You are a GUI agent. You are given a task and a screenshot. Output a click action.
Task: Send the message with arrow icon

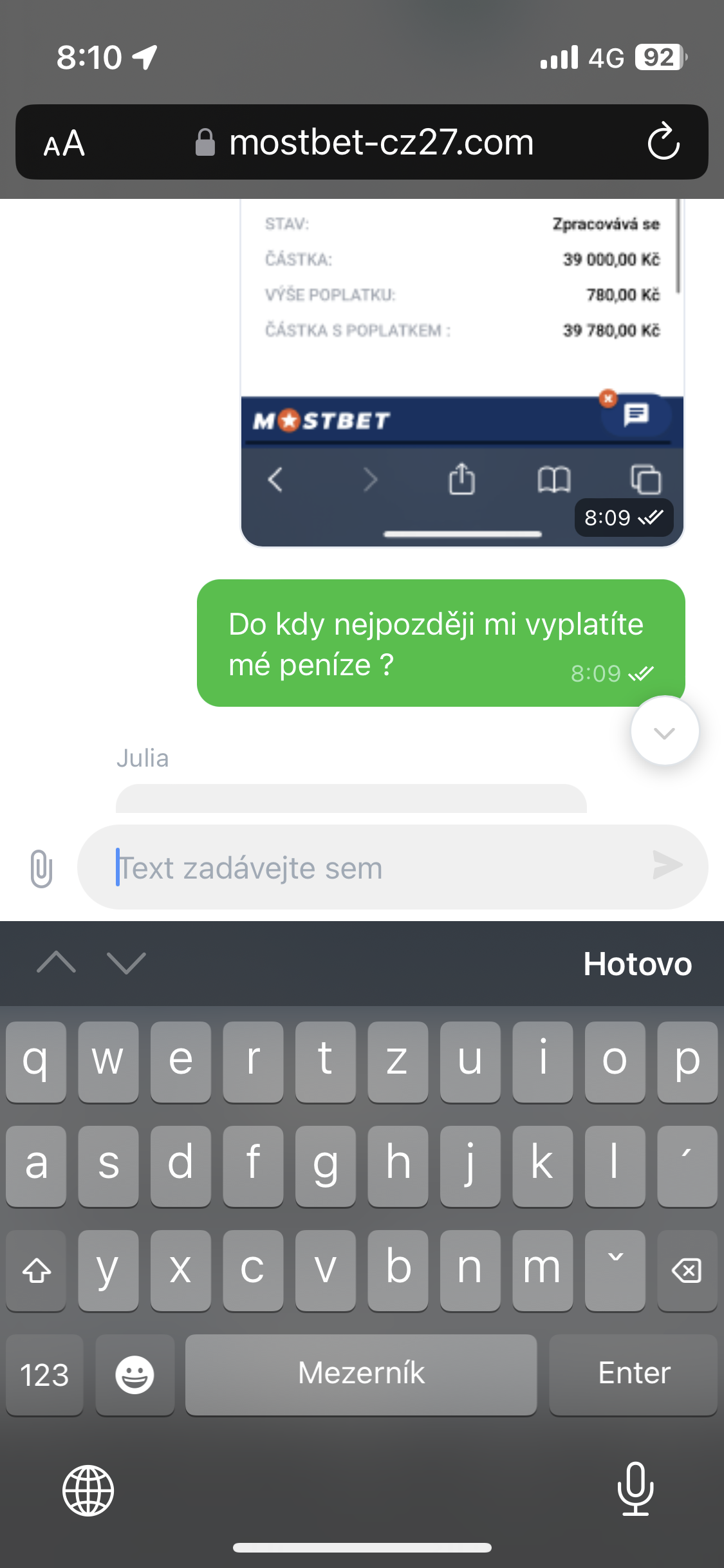[667, 865]
